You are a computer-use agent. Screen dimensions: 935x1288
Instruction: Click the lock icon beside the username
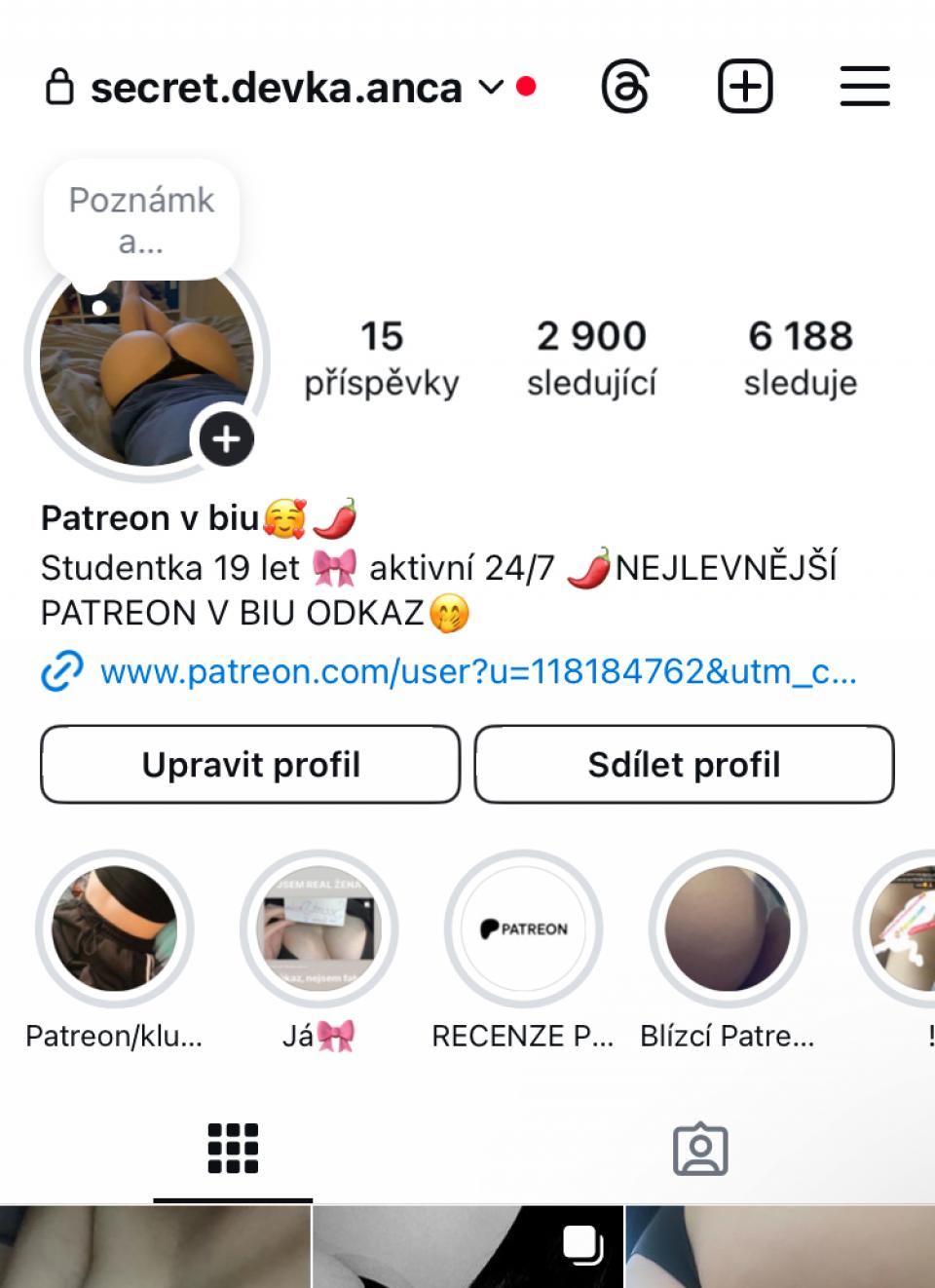(61, 86)
